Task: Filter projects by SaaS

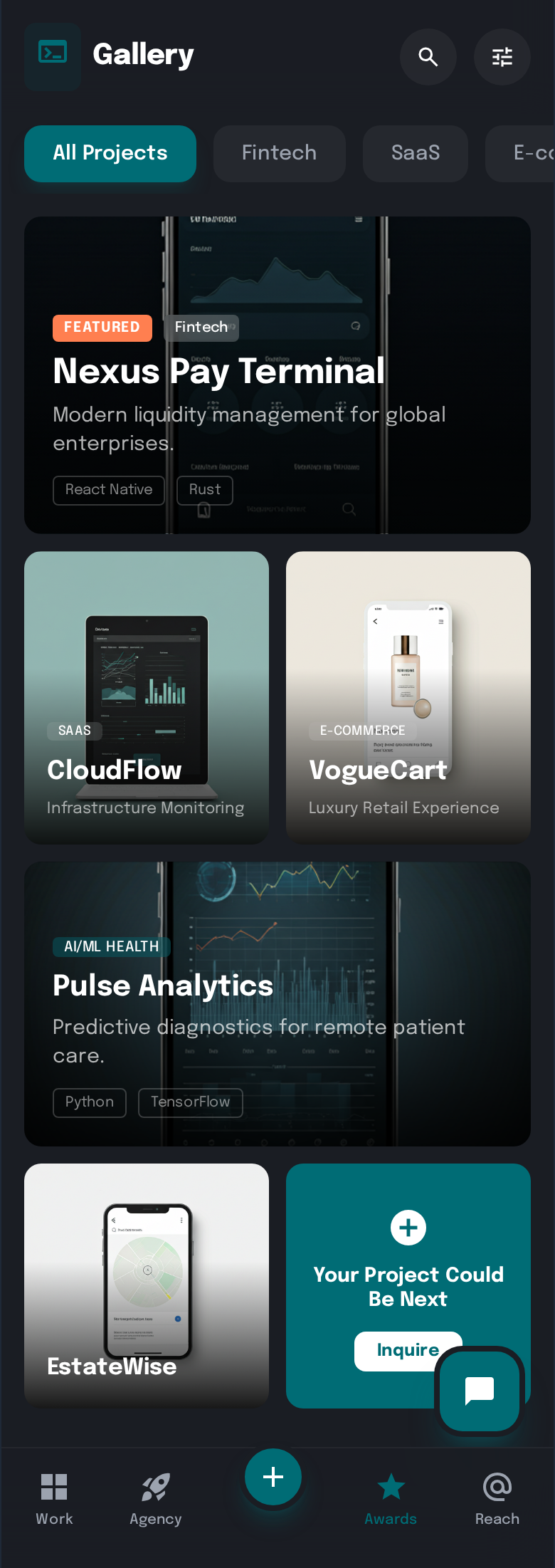Action: click(x=415, y=153)
